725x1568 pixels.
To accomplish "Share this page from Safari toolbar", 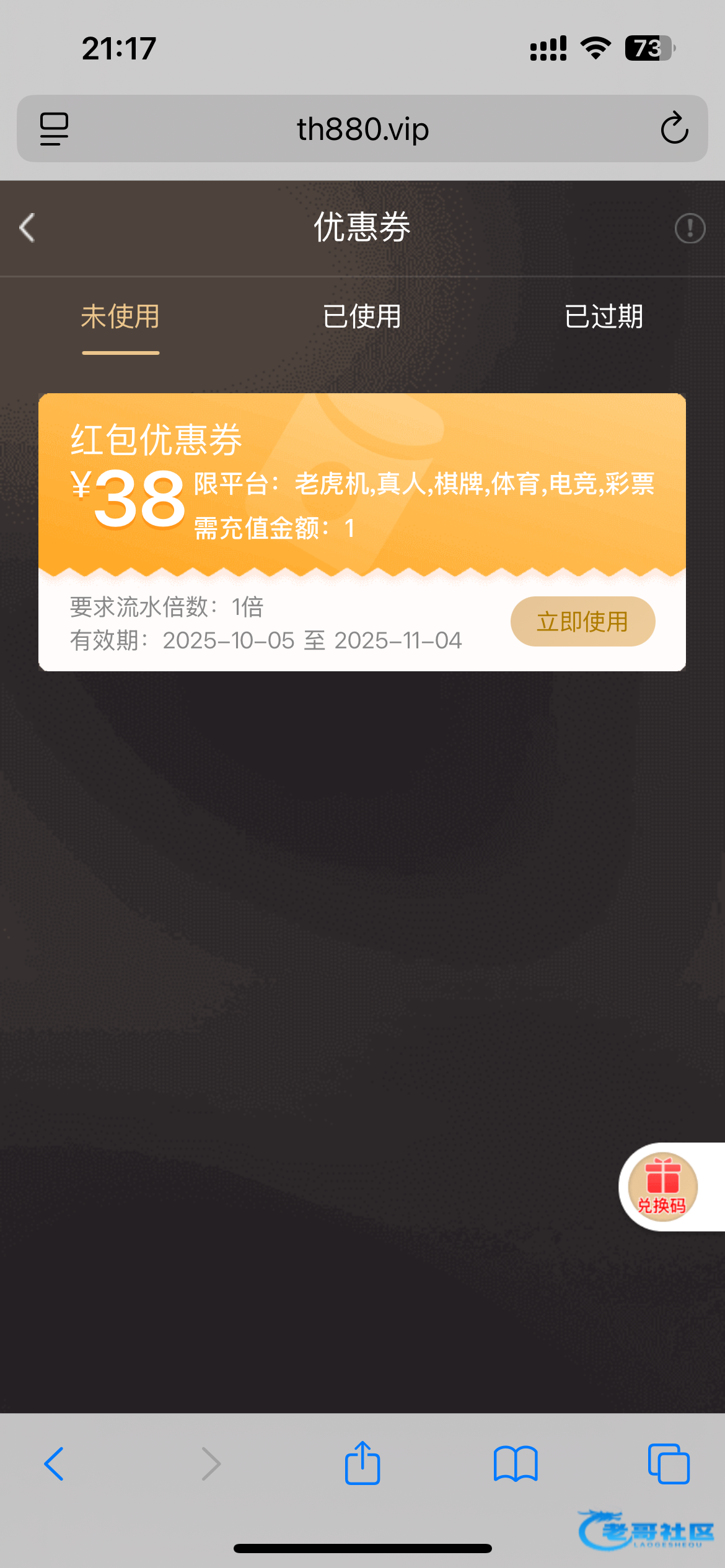I will coord(362,1463).
